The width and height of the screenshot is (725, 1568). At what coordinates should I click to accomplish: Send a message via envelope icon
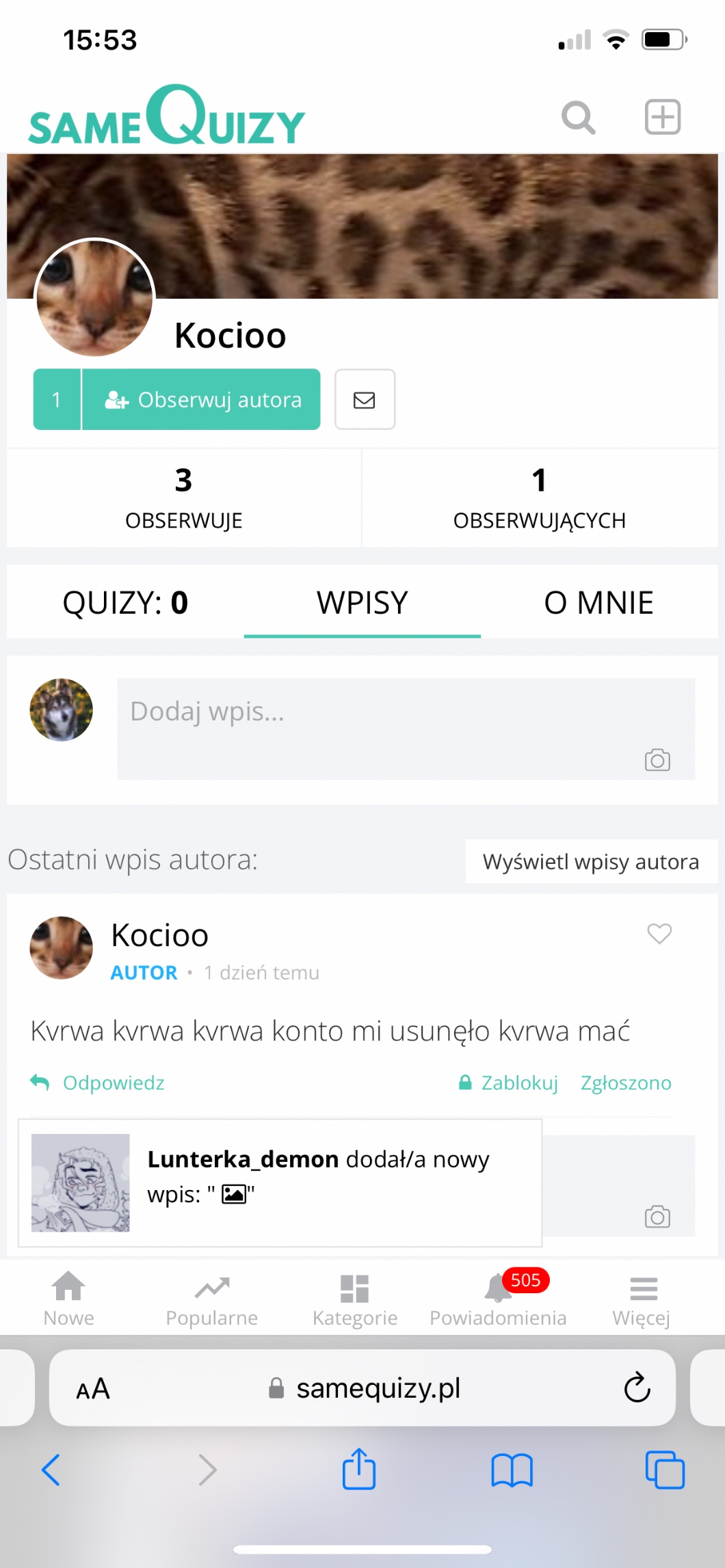tap(365, 400)
